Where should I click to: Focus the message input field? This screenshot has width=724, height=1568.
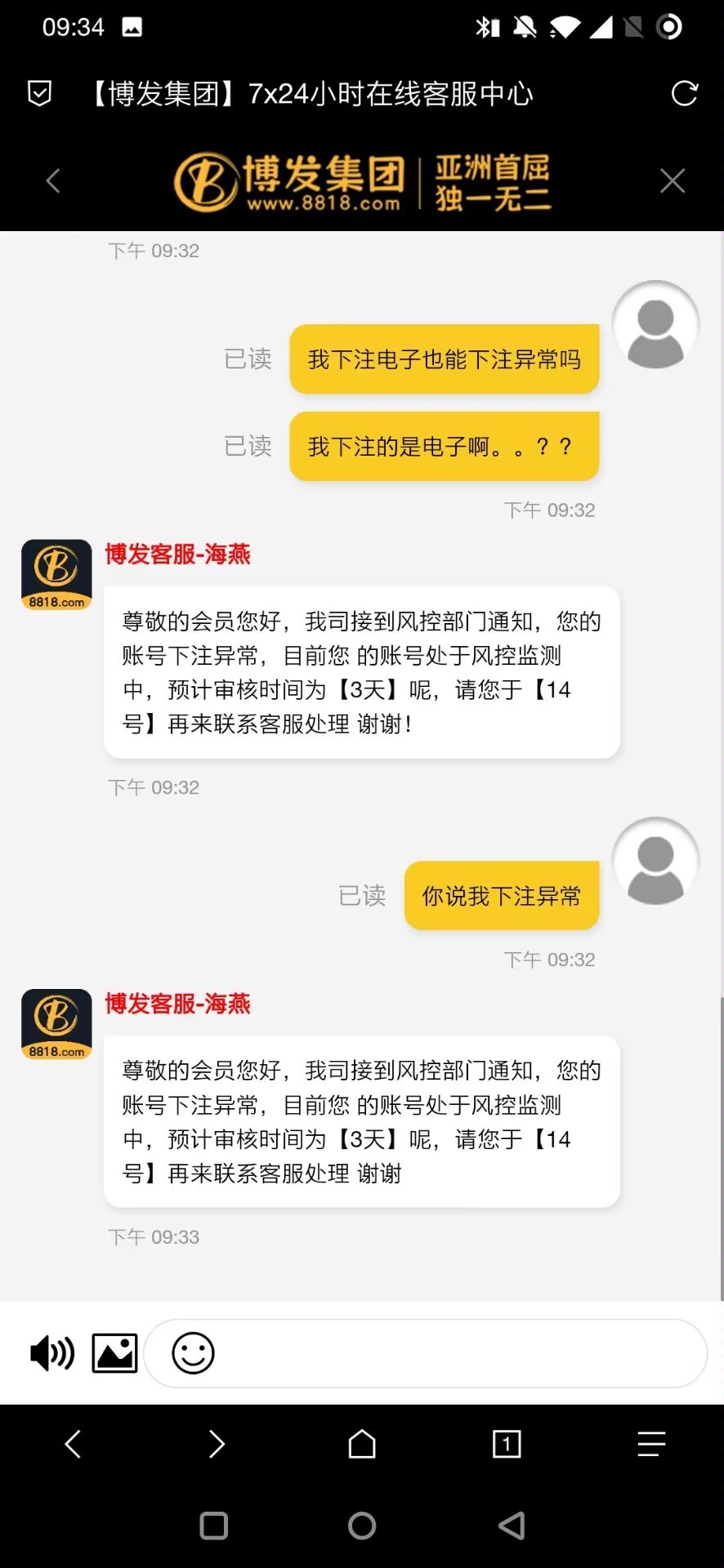click(x=458, y=1353)
